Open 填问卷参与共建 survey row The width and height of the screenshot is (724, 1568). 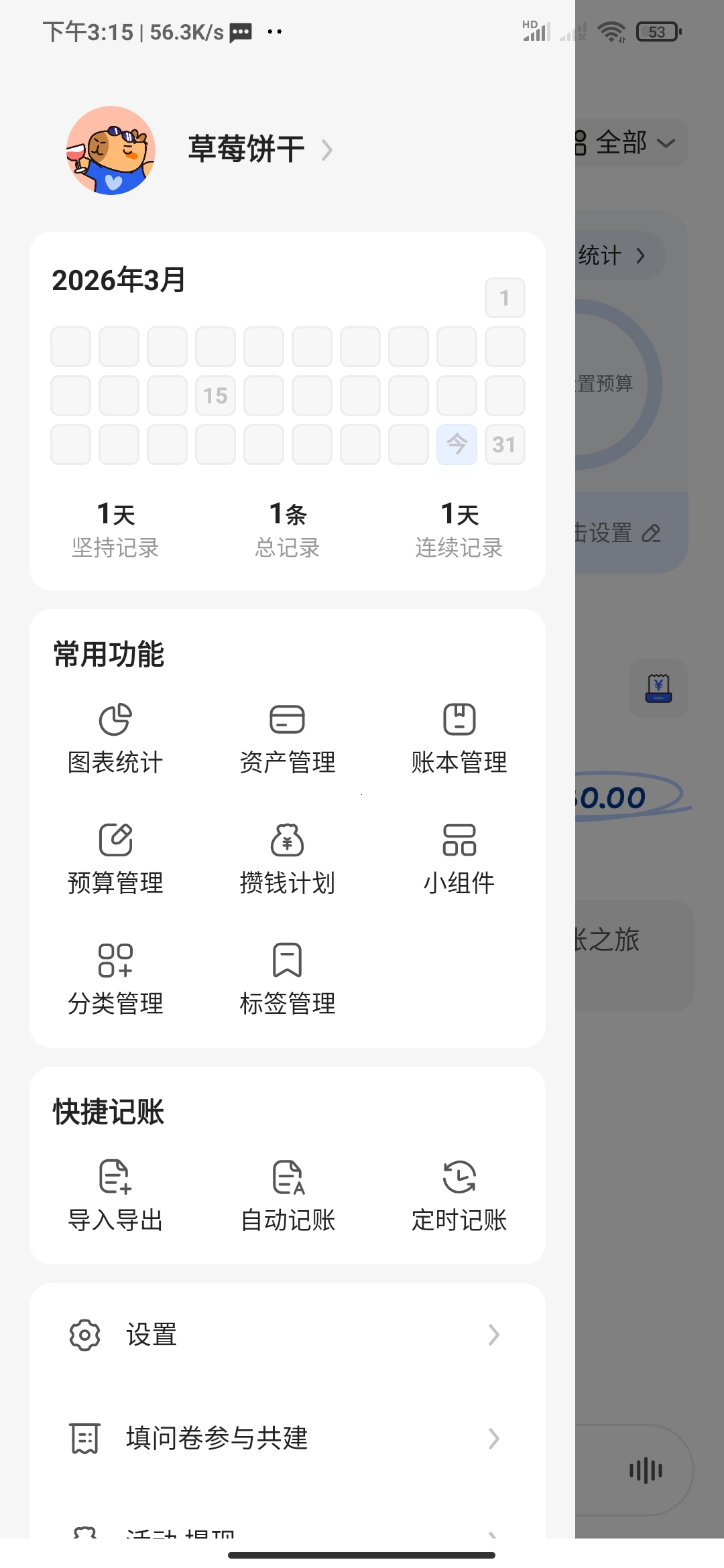point(288,1438)
